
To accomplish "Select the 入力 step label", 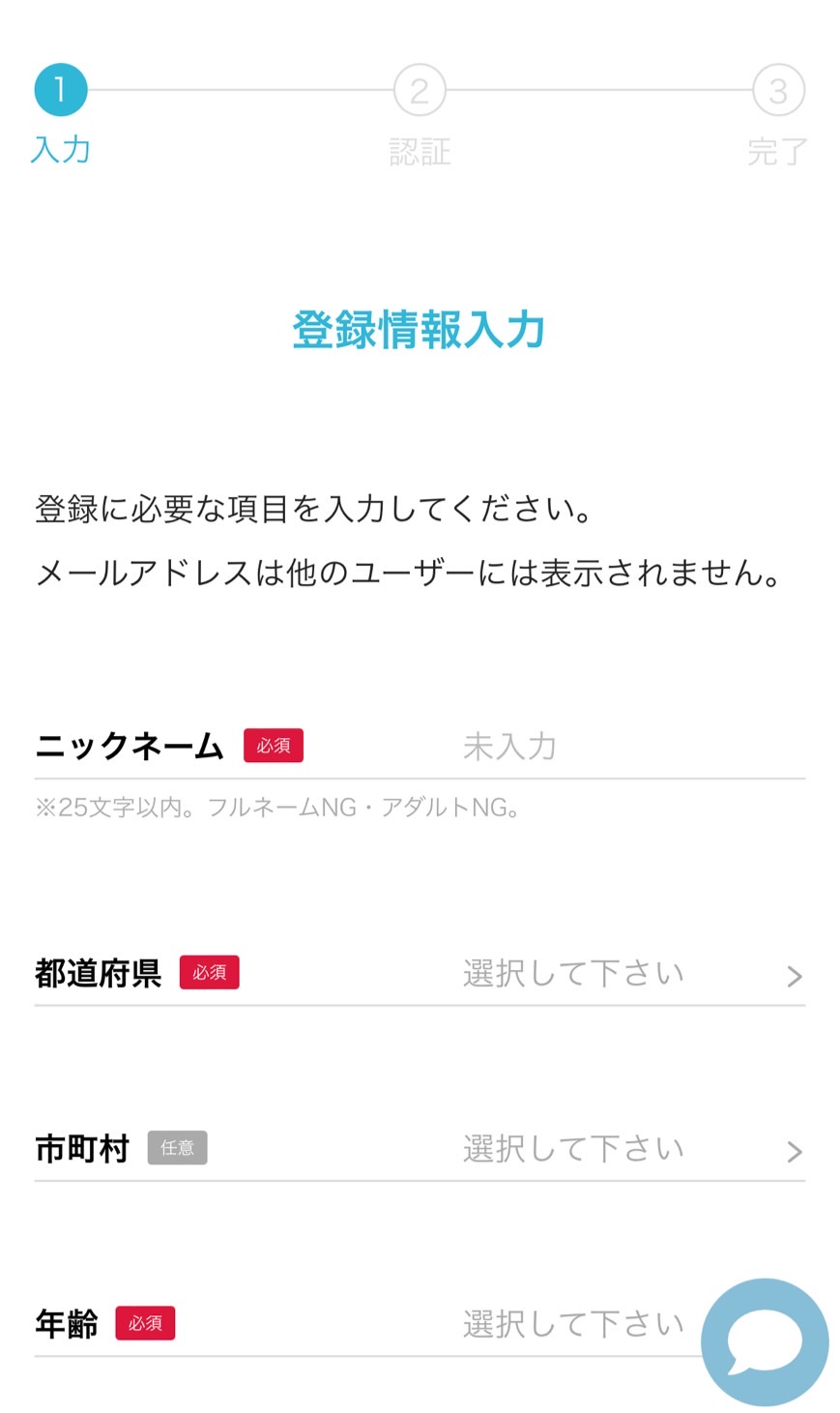I will [x=60, y=150].
